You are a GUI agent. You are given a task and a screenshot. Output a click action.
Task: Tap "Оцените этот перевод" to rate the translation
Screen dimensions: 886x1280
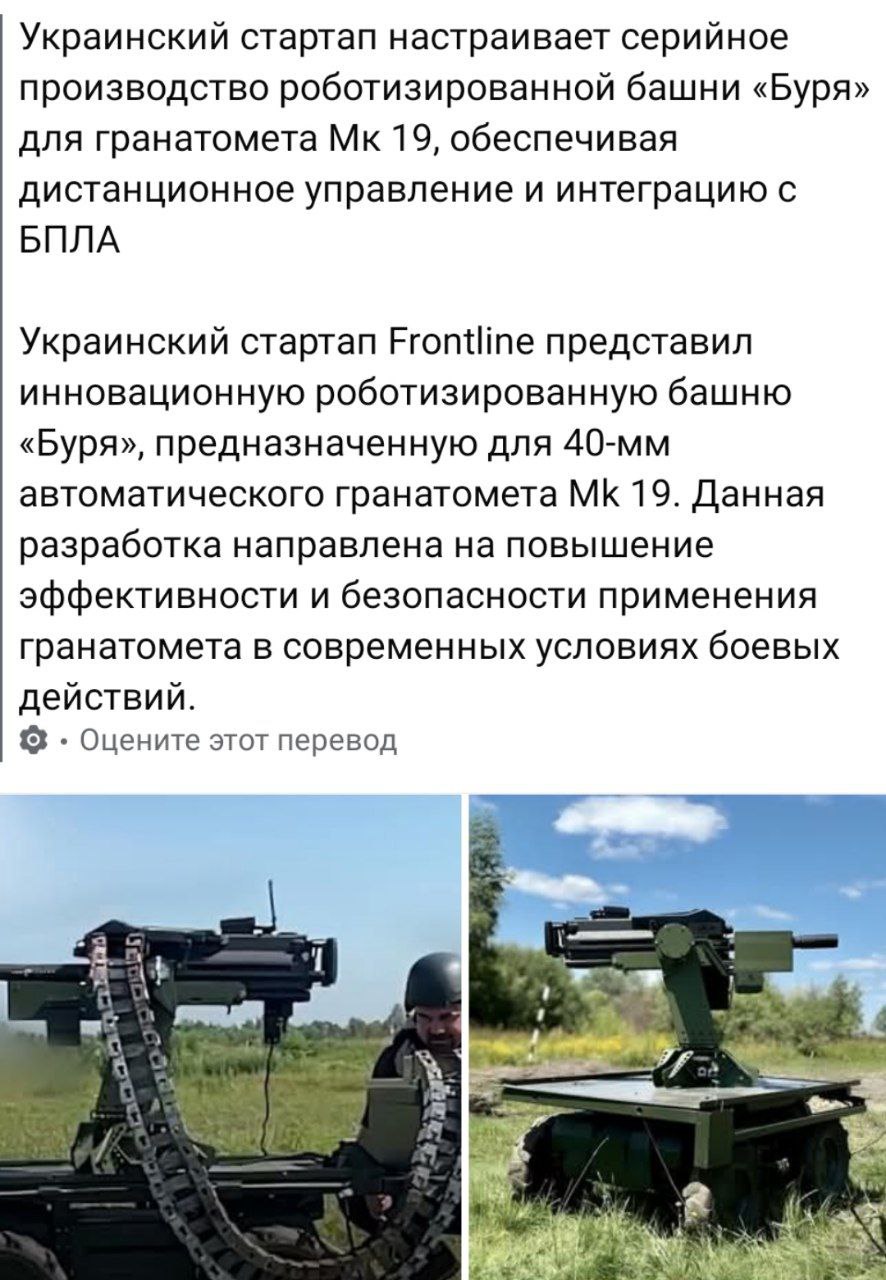237,741
